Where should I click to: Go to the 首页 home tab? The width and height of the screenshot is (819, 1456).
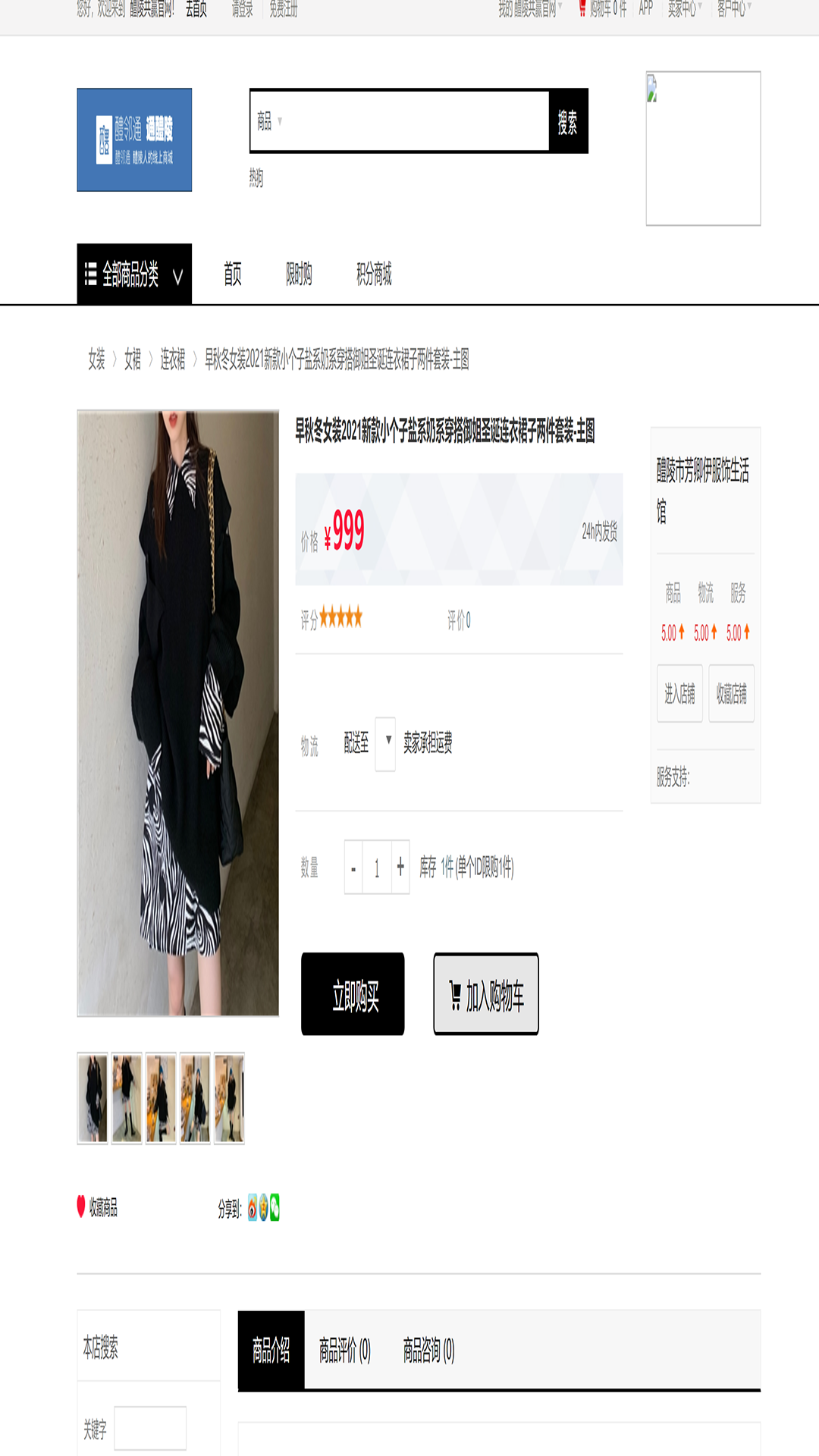[233, 274]
